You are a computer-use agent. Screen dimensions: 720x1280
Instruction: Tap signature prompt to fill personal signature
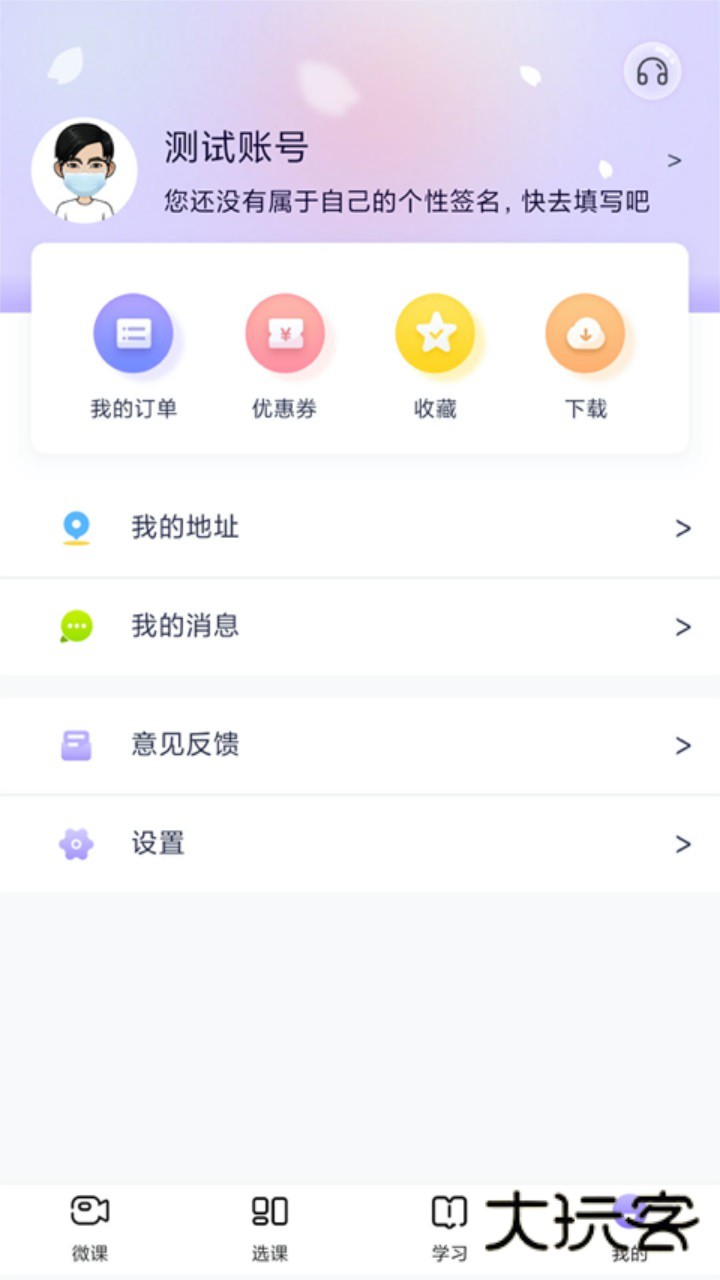pyautogui.click(x=404, y=201)
